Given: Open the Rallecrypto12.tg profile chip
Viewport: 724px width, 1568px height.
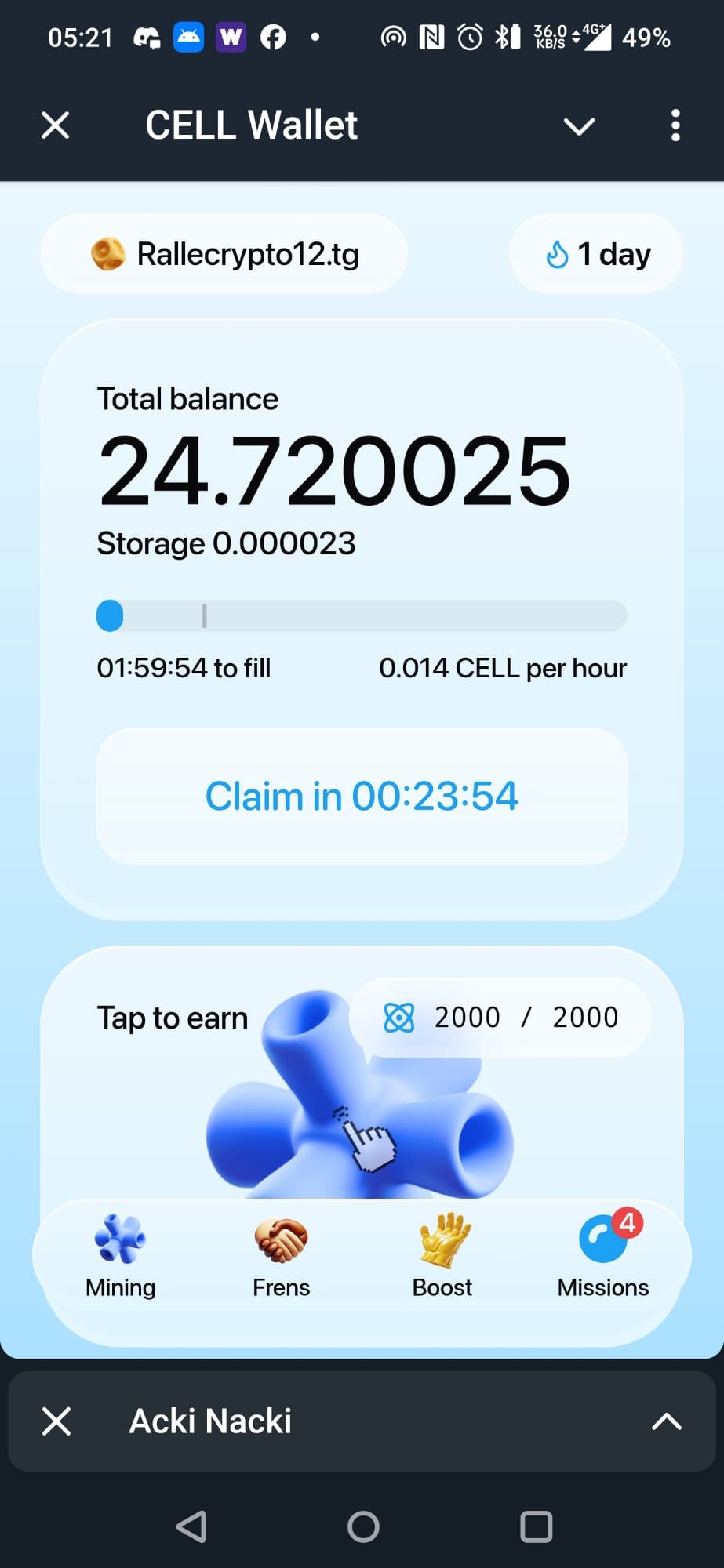Looking at the screenshot, I should (x=224, y=254).
